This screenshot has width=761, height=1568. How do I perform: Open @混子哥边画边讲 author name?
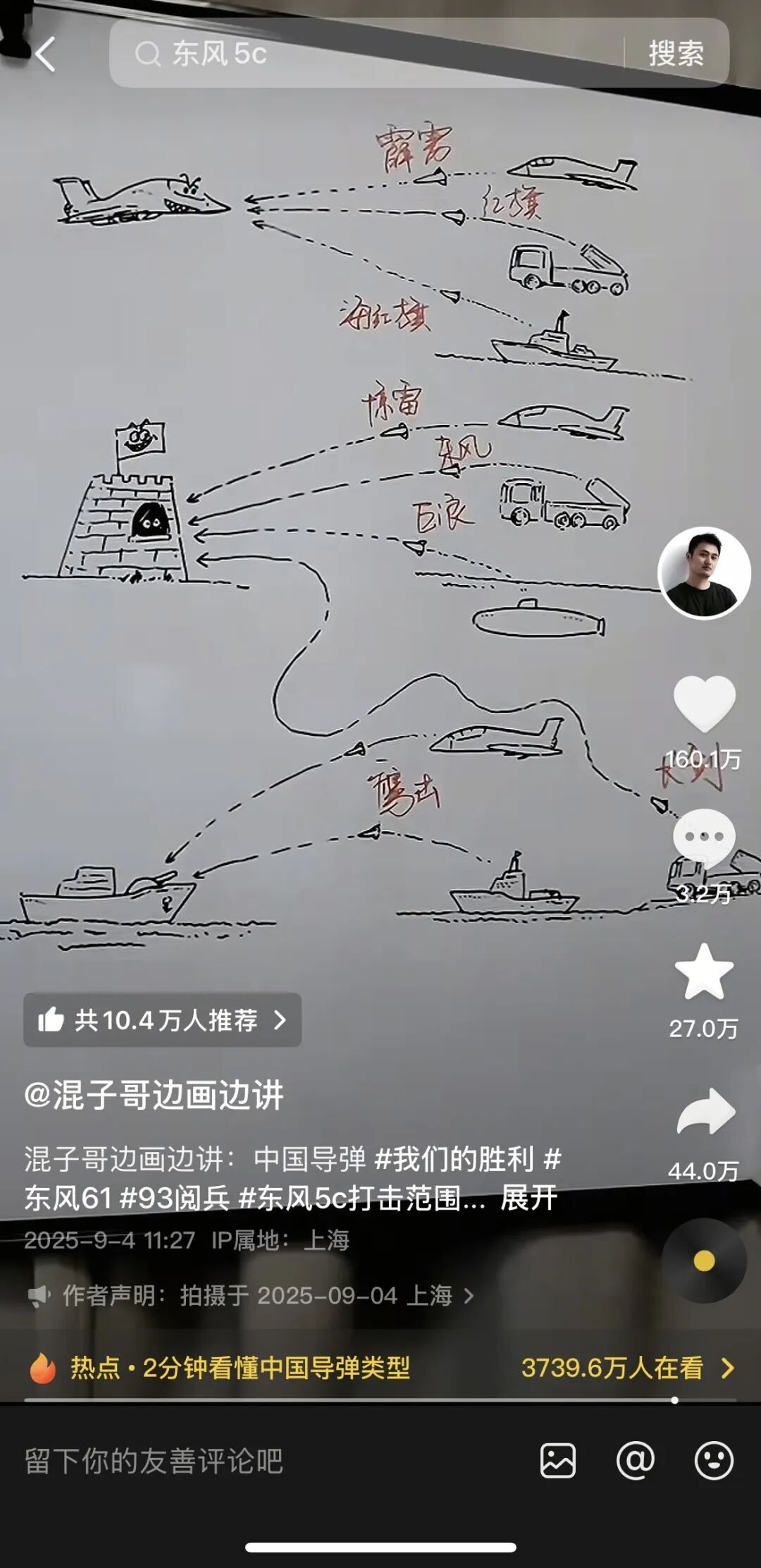tap(154, 1095)
